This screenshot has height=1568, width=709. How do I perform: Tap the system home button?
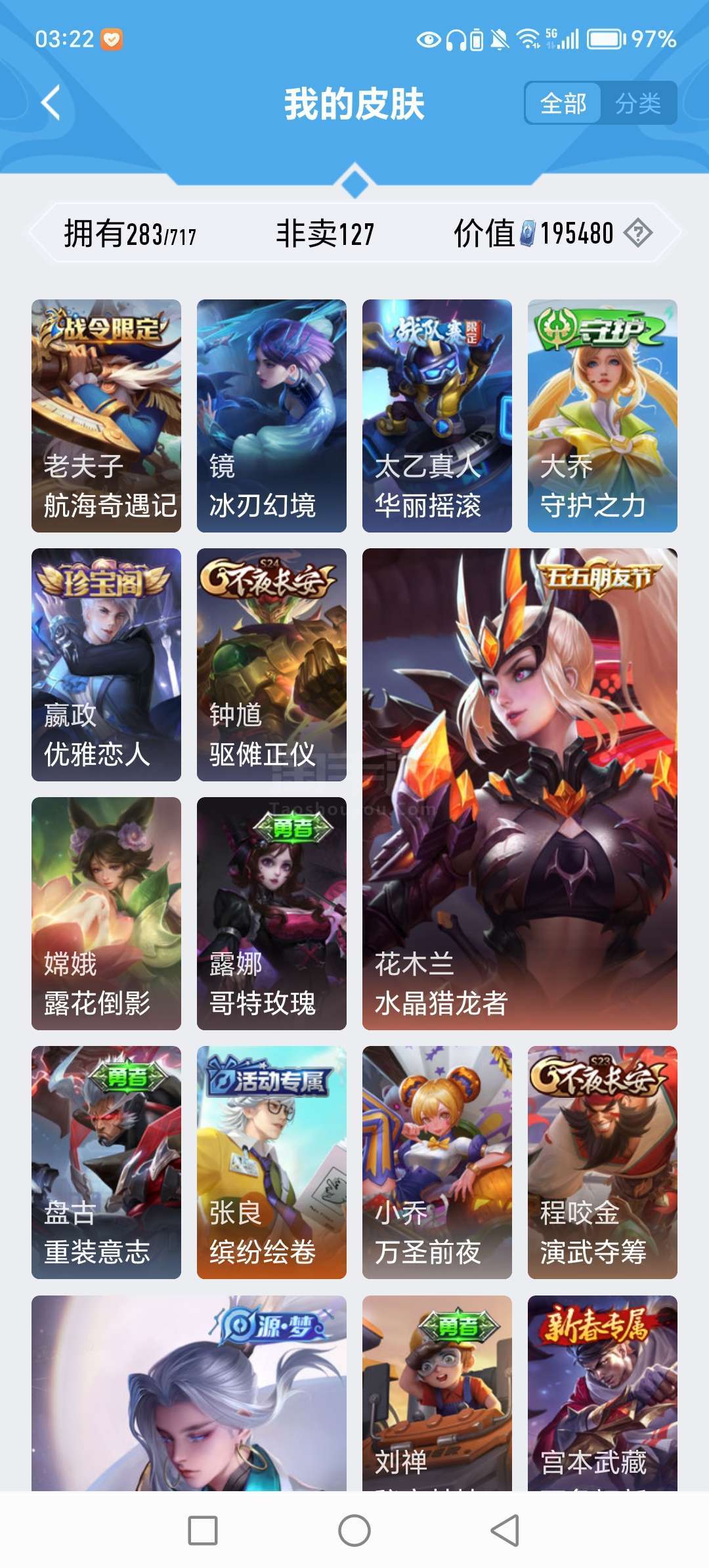[x=354, y=1531]
